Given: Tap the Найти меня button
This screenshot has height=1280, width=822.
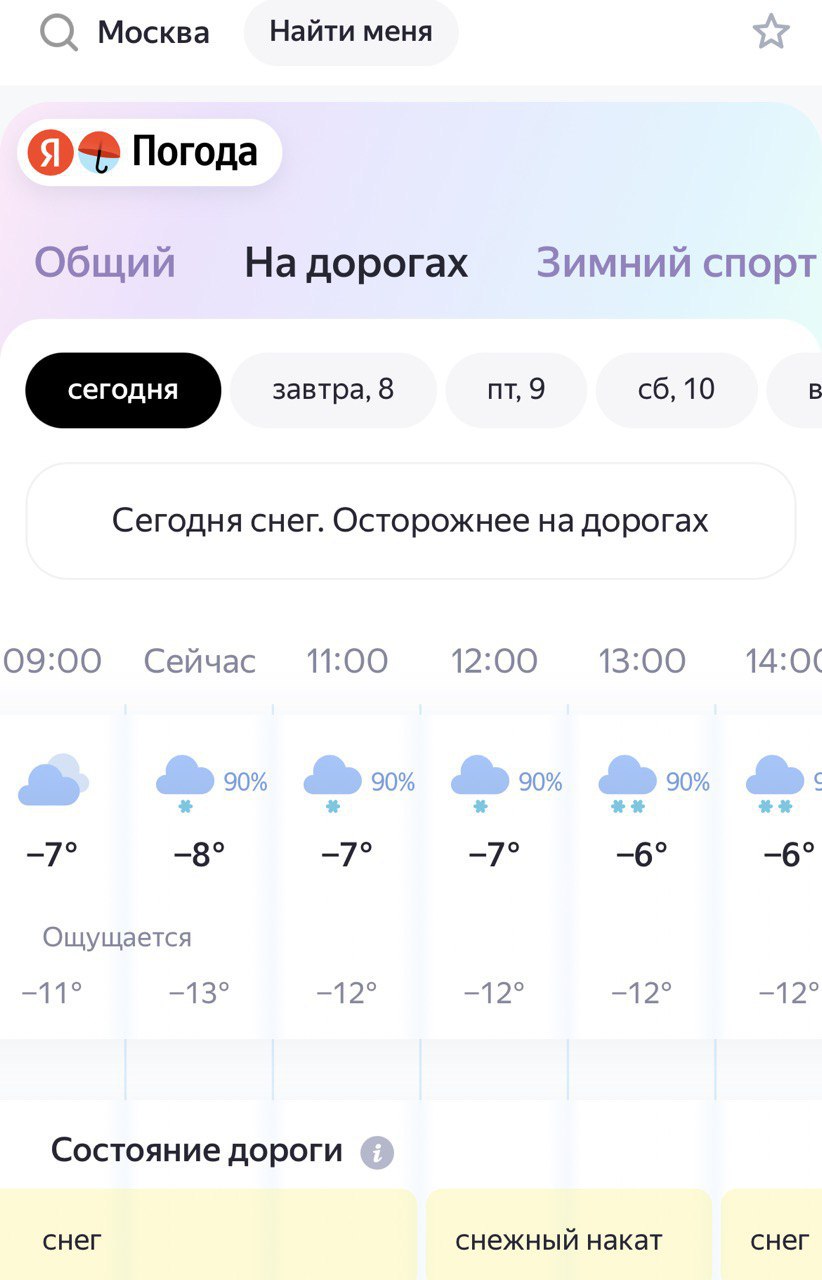Looking at the screenshot, I should (x=350, y=32).
